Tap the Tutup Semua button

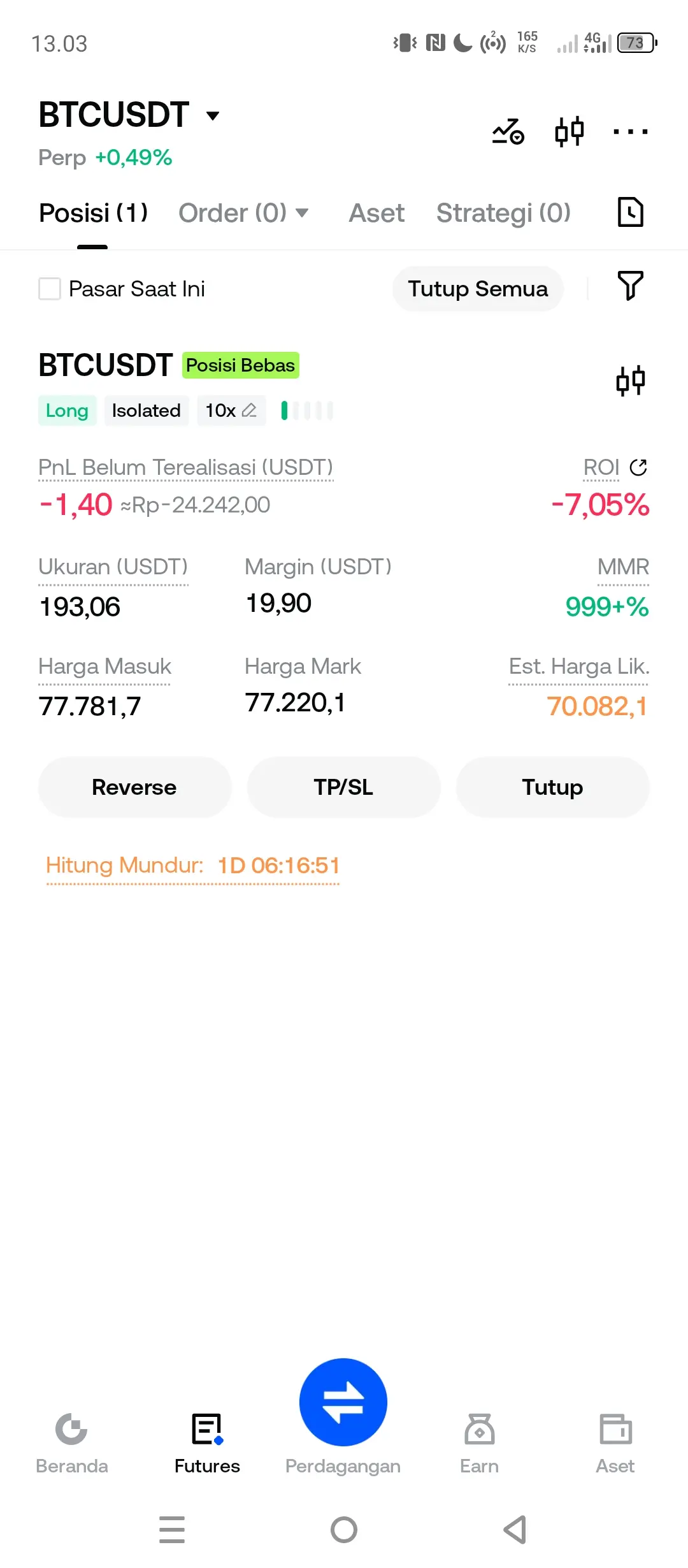pyautogui.click(x=478, y=289)
